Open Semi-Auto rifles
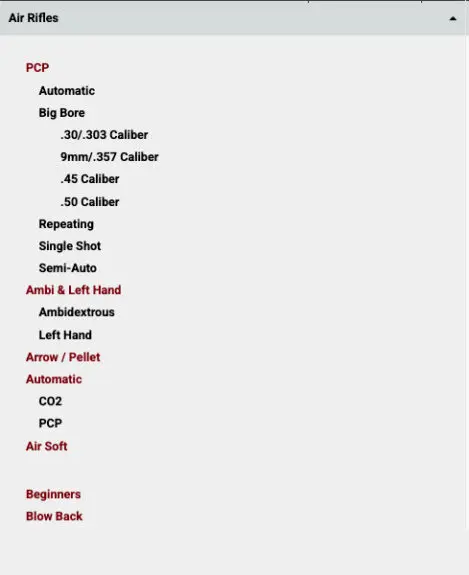469x575 pixels. [x=68, y=268]
